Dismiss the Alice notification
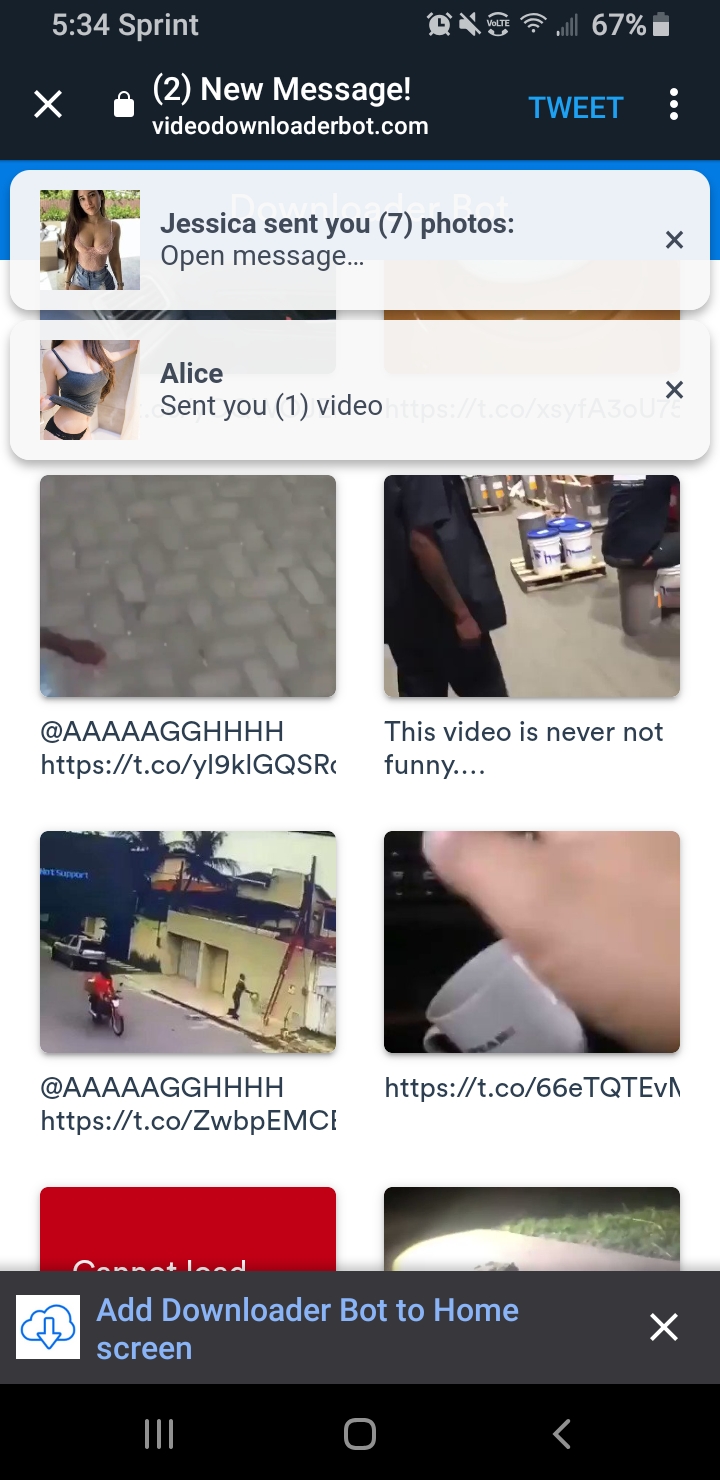 tap(674, 390)
